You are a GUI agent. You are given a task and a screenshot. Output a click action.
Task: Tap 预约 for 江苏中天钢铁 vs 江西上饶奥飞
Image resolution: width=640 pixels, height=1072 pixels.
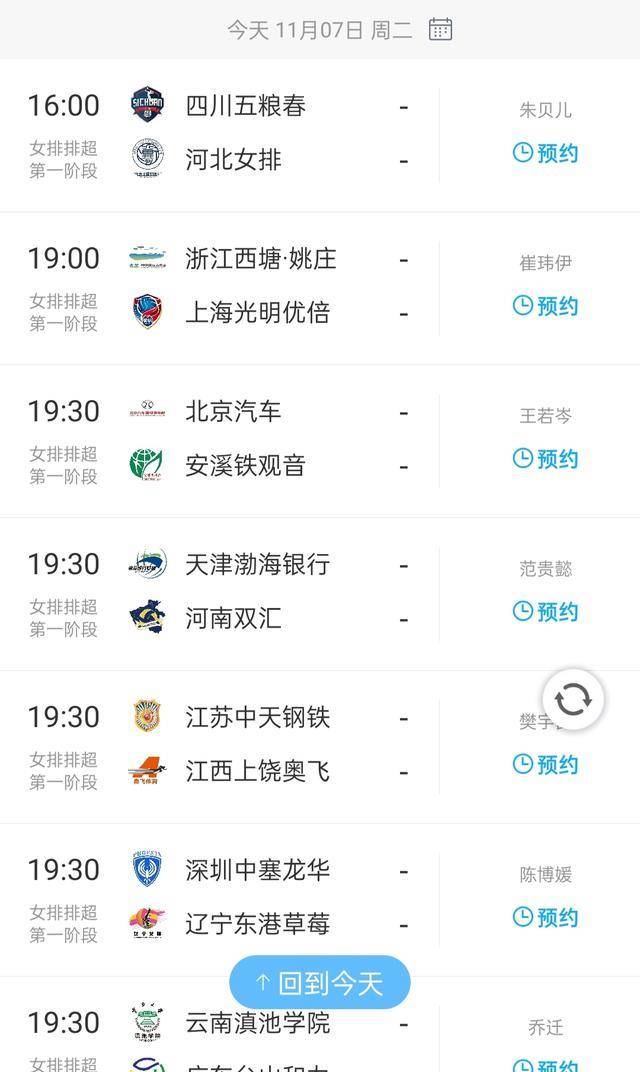pyautogui.click(x=546, y=764)
